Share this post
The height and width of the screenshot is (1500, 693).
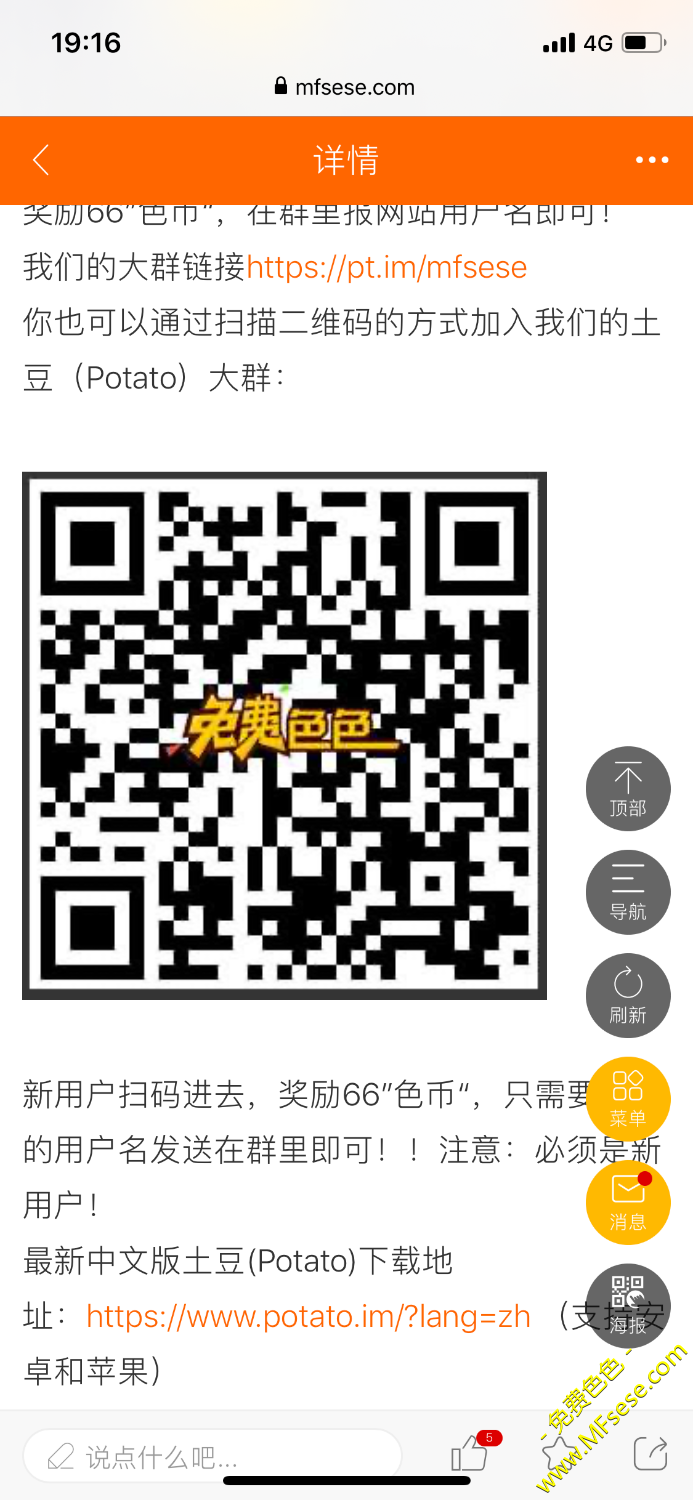point(651,1454)
